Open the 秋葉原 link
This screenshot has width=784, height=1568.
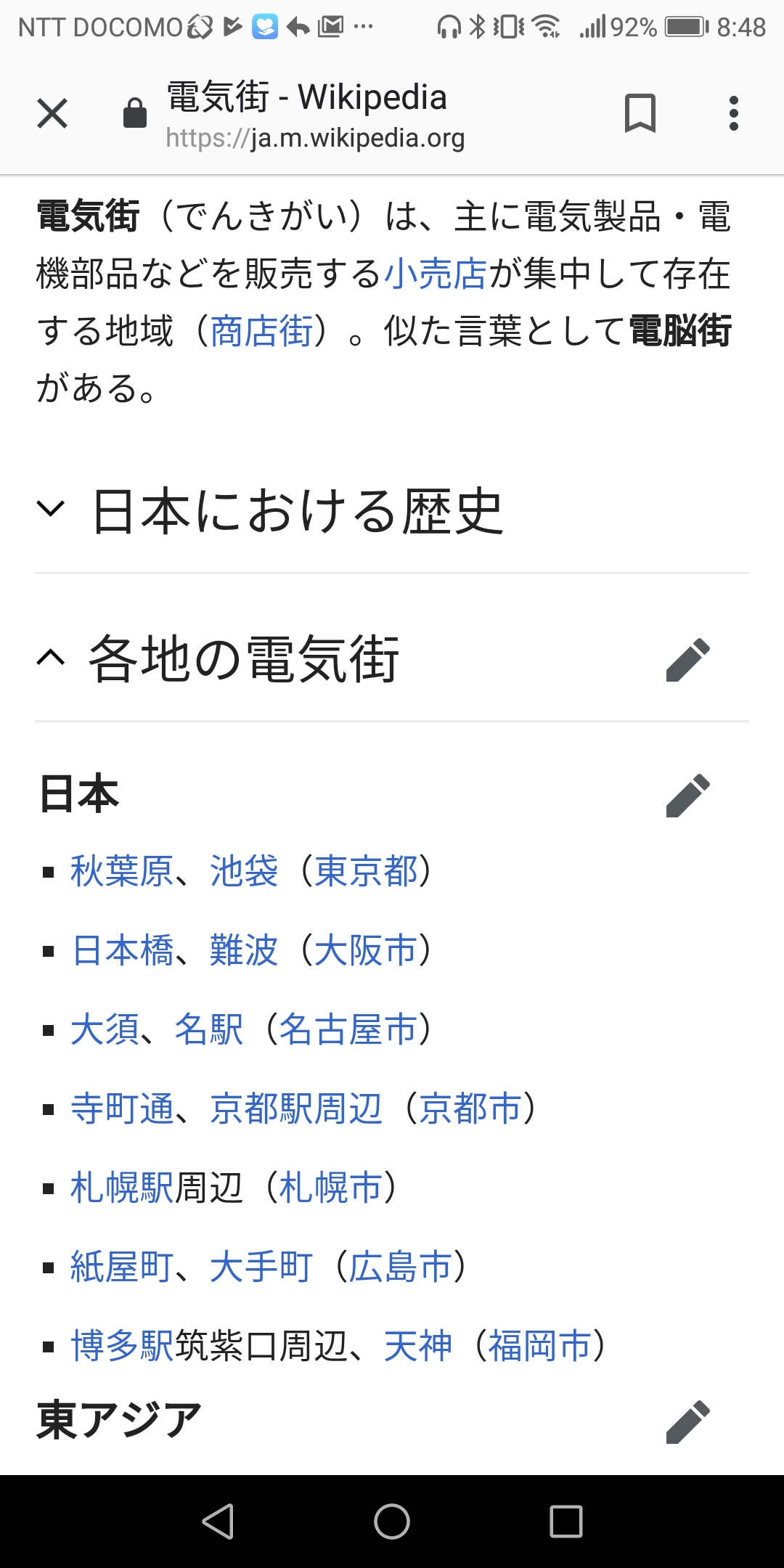tap(122, 871)
